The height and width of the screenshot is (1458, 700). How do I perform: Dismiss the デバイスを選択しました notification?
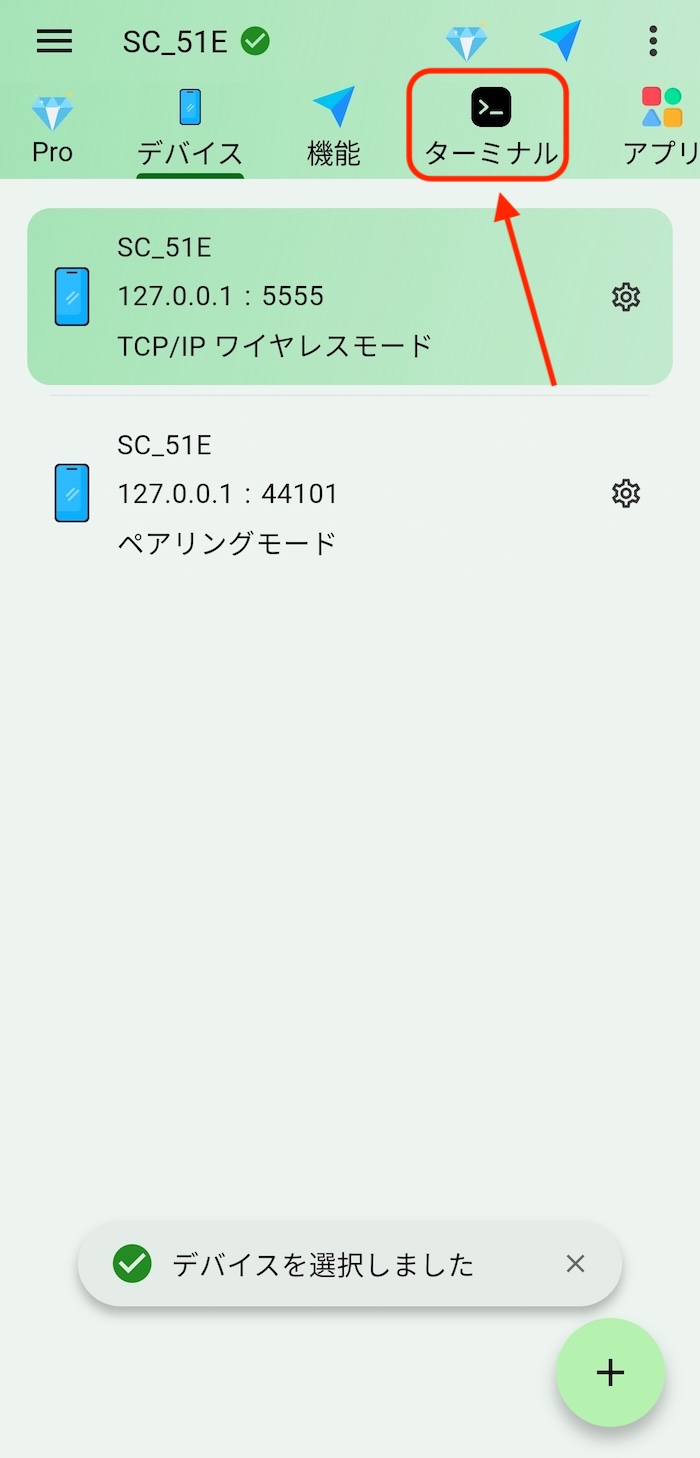coord(575,1264)
